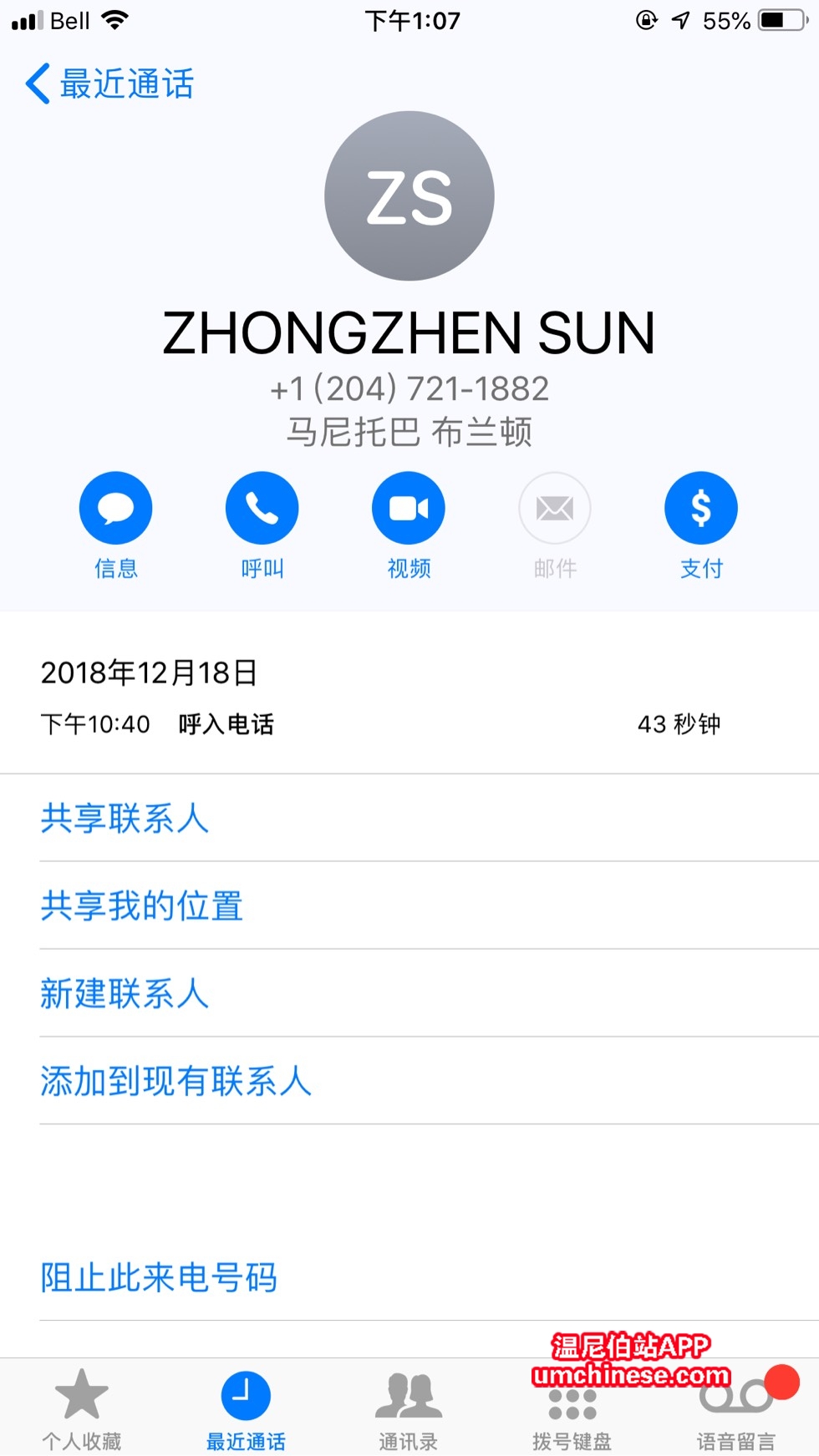Switch to the 通讯录 tab

pos(409,1408)
